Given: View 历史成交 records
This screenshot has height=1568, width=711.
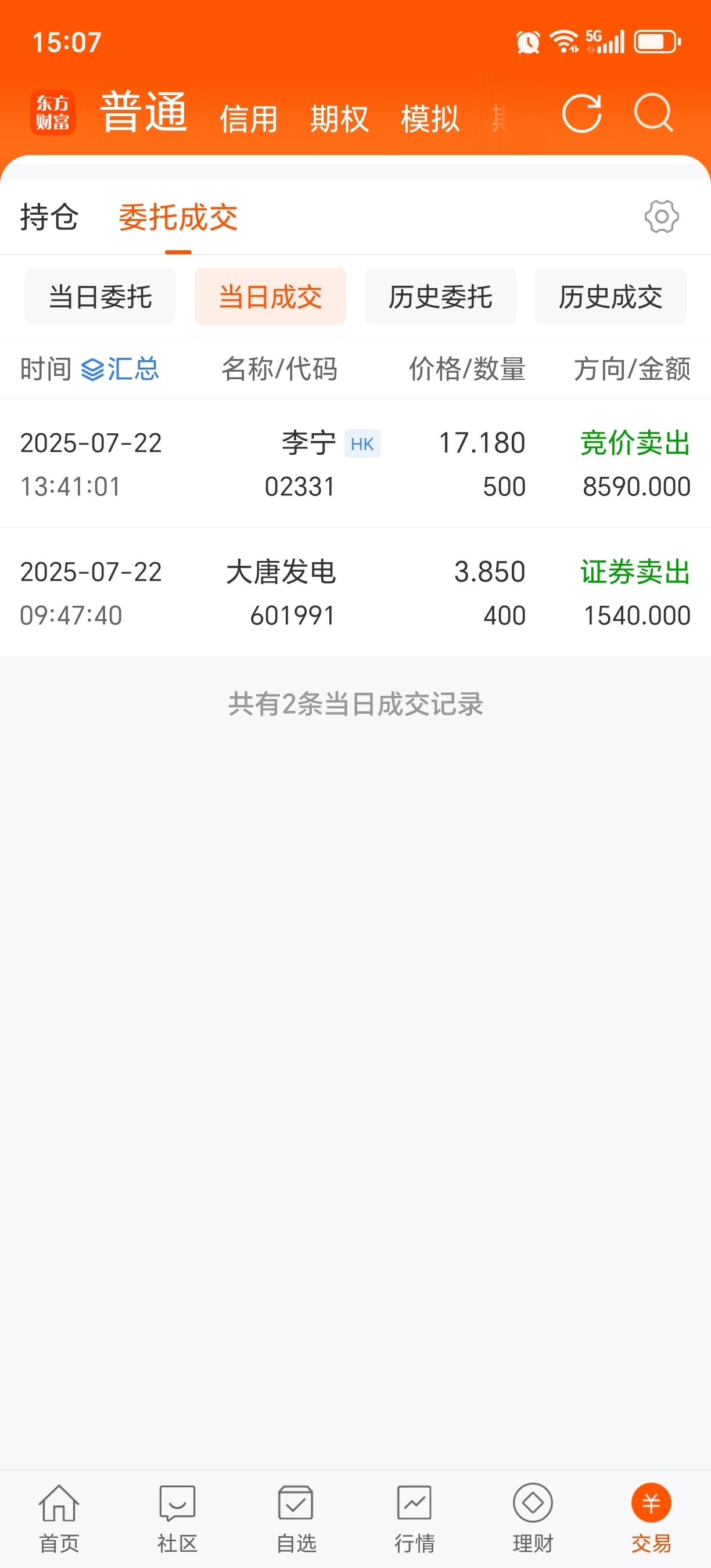Looking at the screenshot, I should coord(611,296).
